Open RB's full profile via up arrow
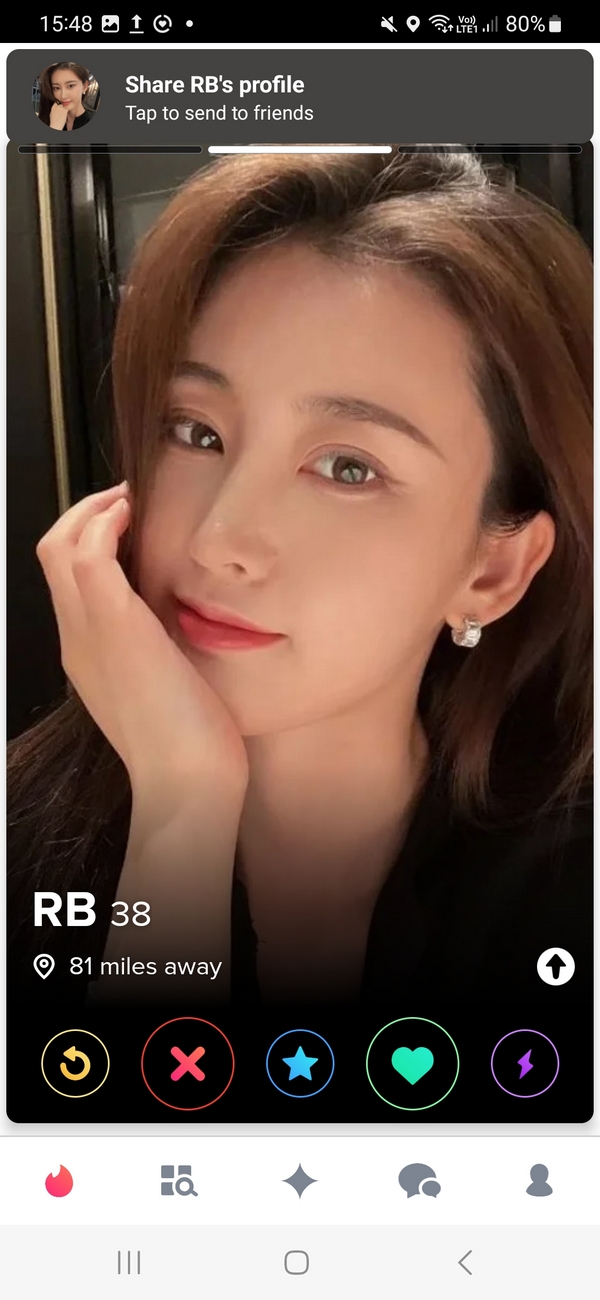 (x=556, y=966)
